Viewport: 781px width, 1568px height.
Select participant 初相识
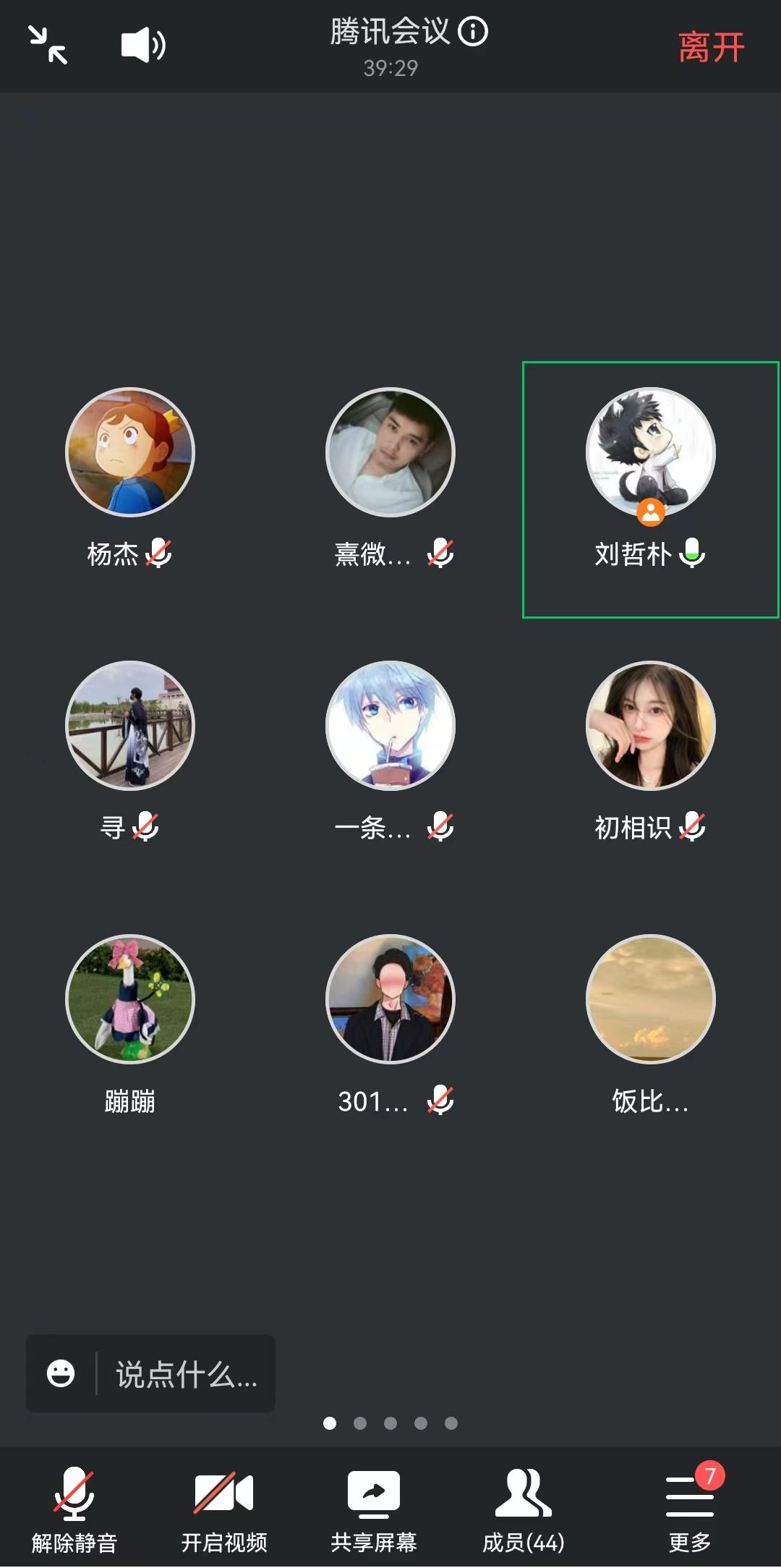[x=650, y=726]
